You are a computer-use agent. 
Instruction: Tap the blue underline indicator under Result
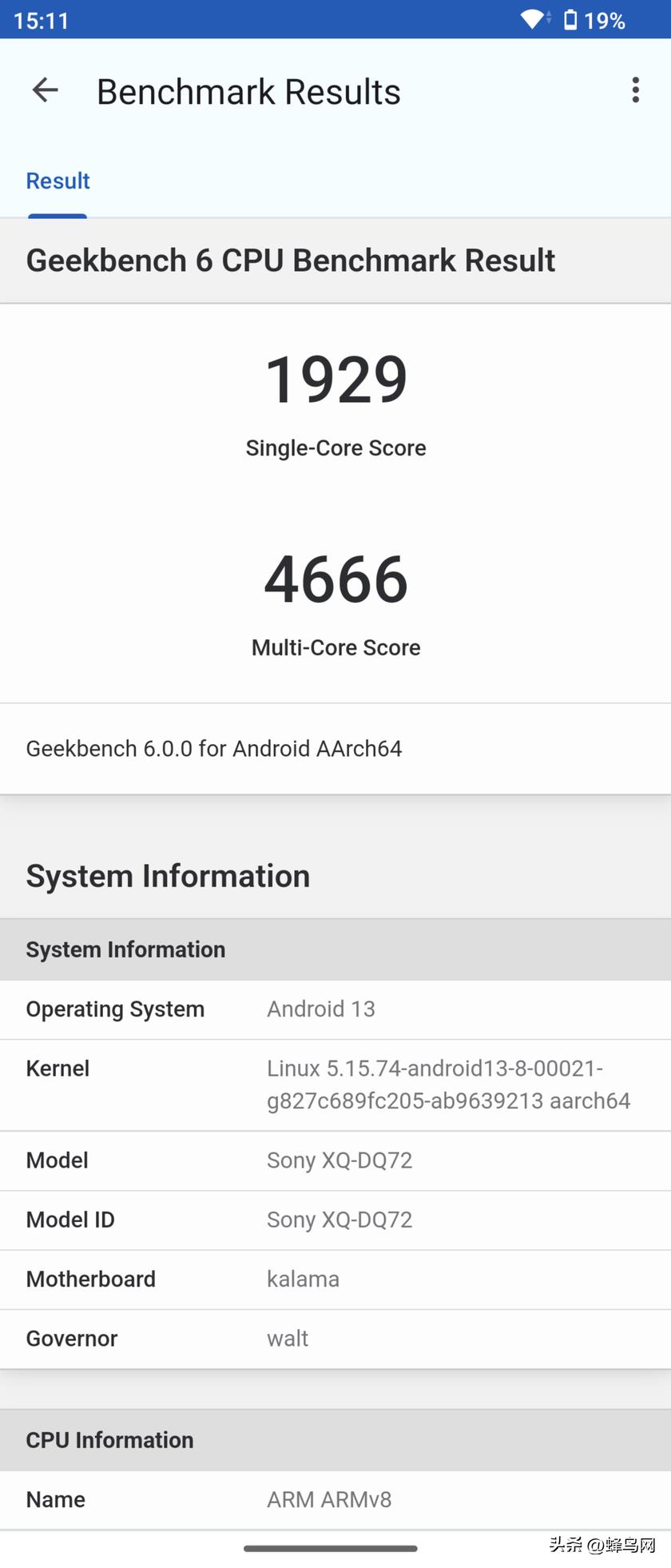click(x=57, y=213)
